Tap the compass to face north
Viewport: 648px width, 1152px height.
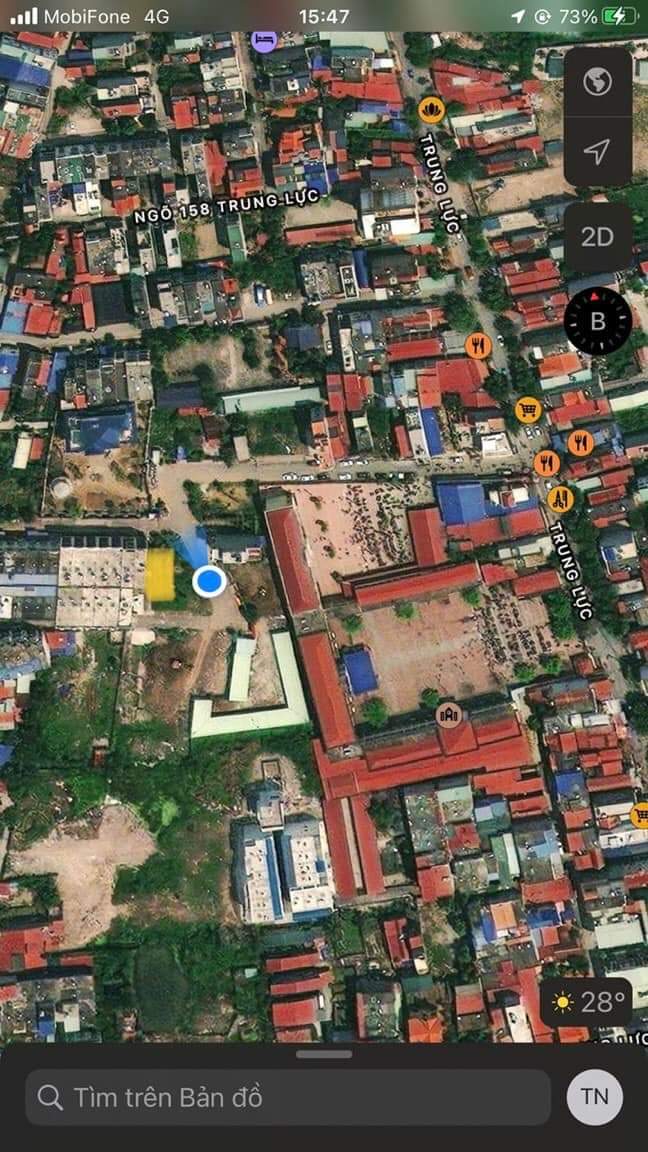597,321
